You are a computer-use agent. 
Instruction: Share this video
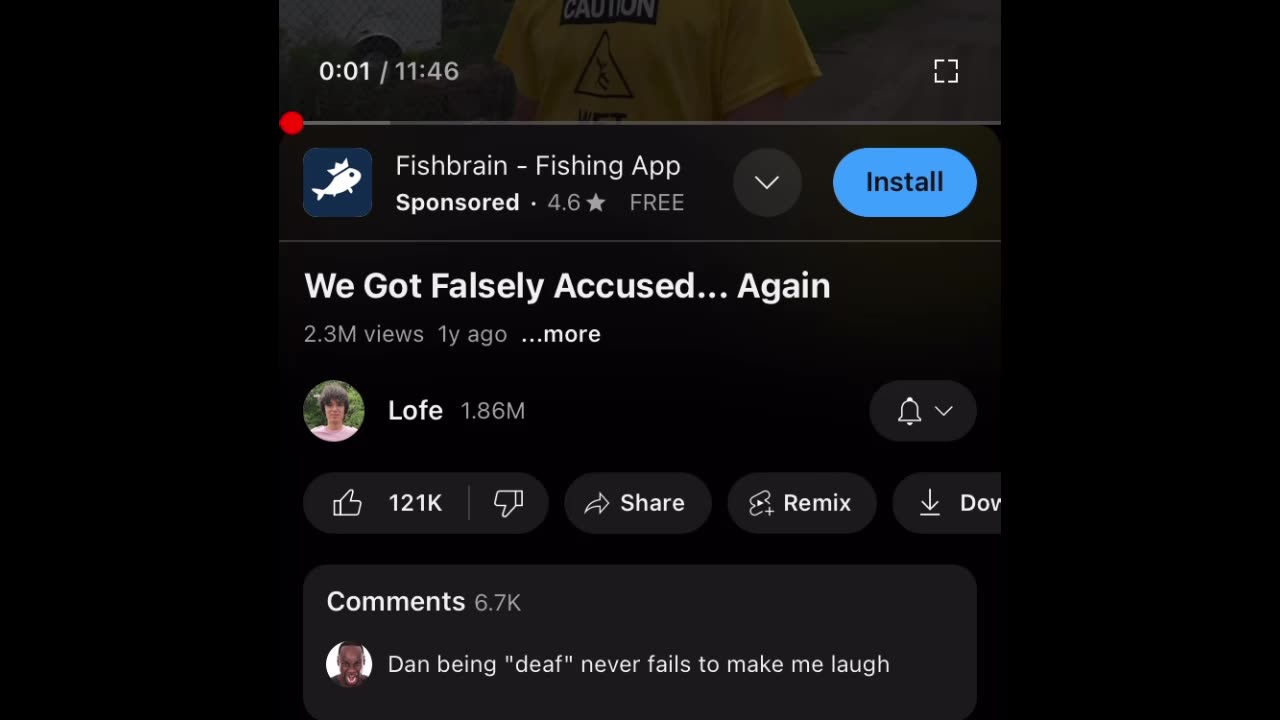pyautogui.click(x=637, y=503)
